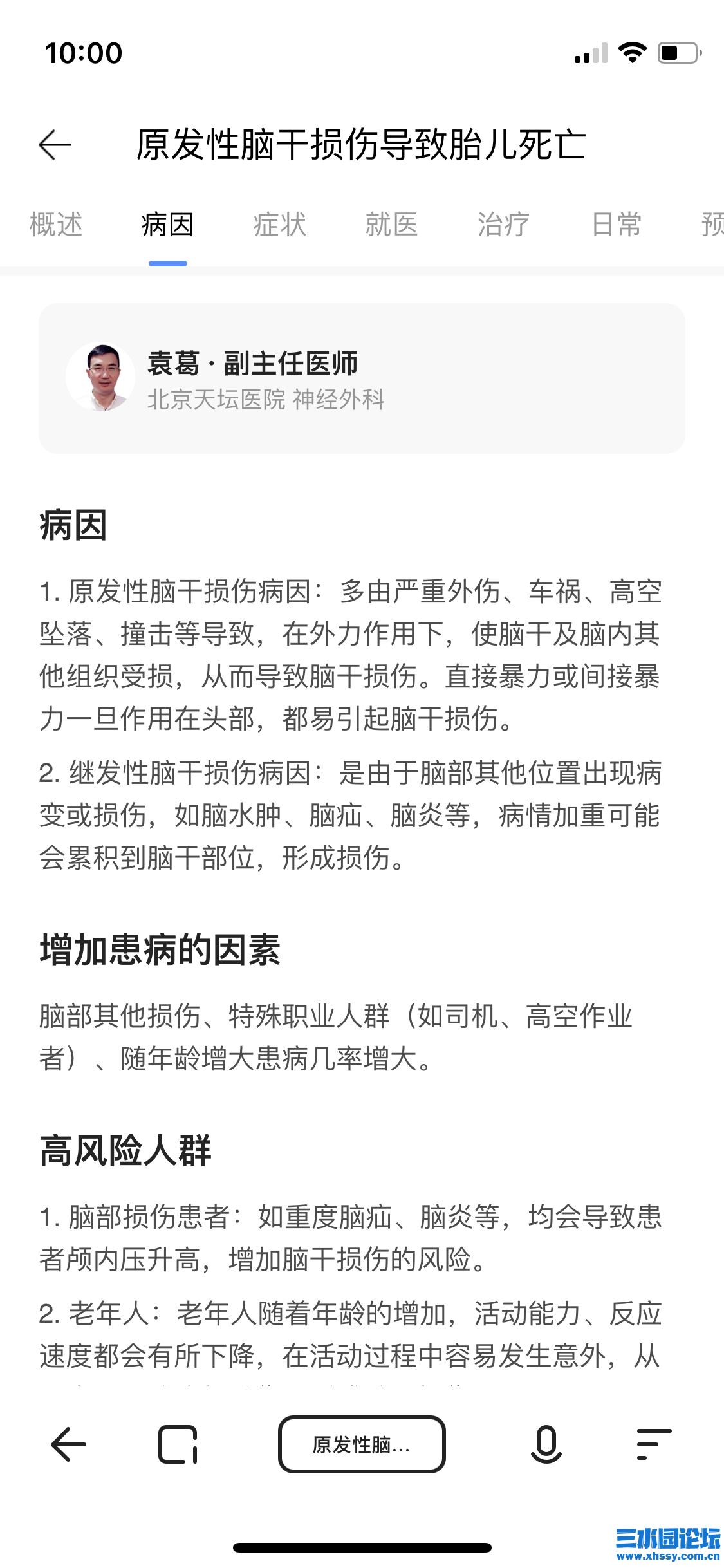This screenshot has width=724, height=1568.
Task: Reselect the highlighted 病因 tab
Action: click(167, 225)
